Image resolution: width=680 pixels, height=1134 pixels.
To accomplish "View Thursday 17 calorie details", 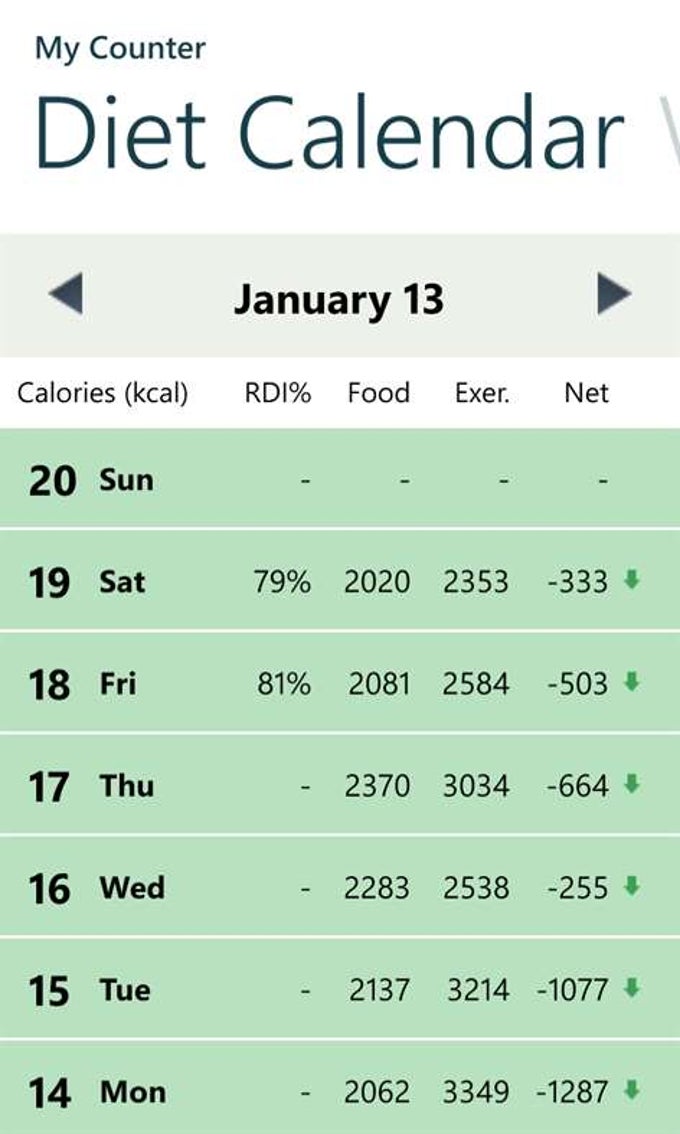I will [x=340, y=786].
